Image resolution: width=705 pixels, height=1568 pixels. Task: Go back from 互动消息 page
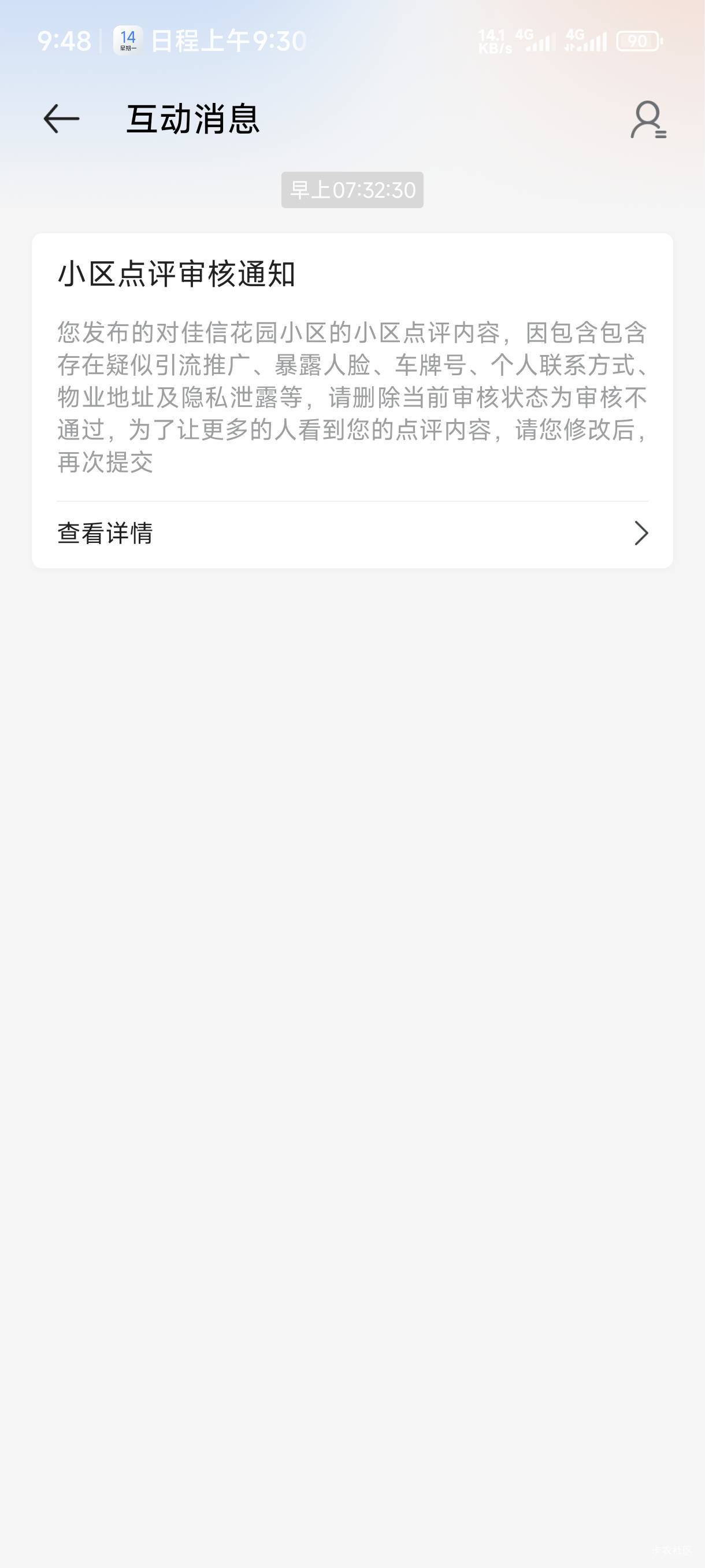61,119
